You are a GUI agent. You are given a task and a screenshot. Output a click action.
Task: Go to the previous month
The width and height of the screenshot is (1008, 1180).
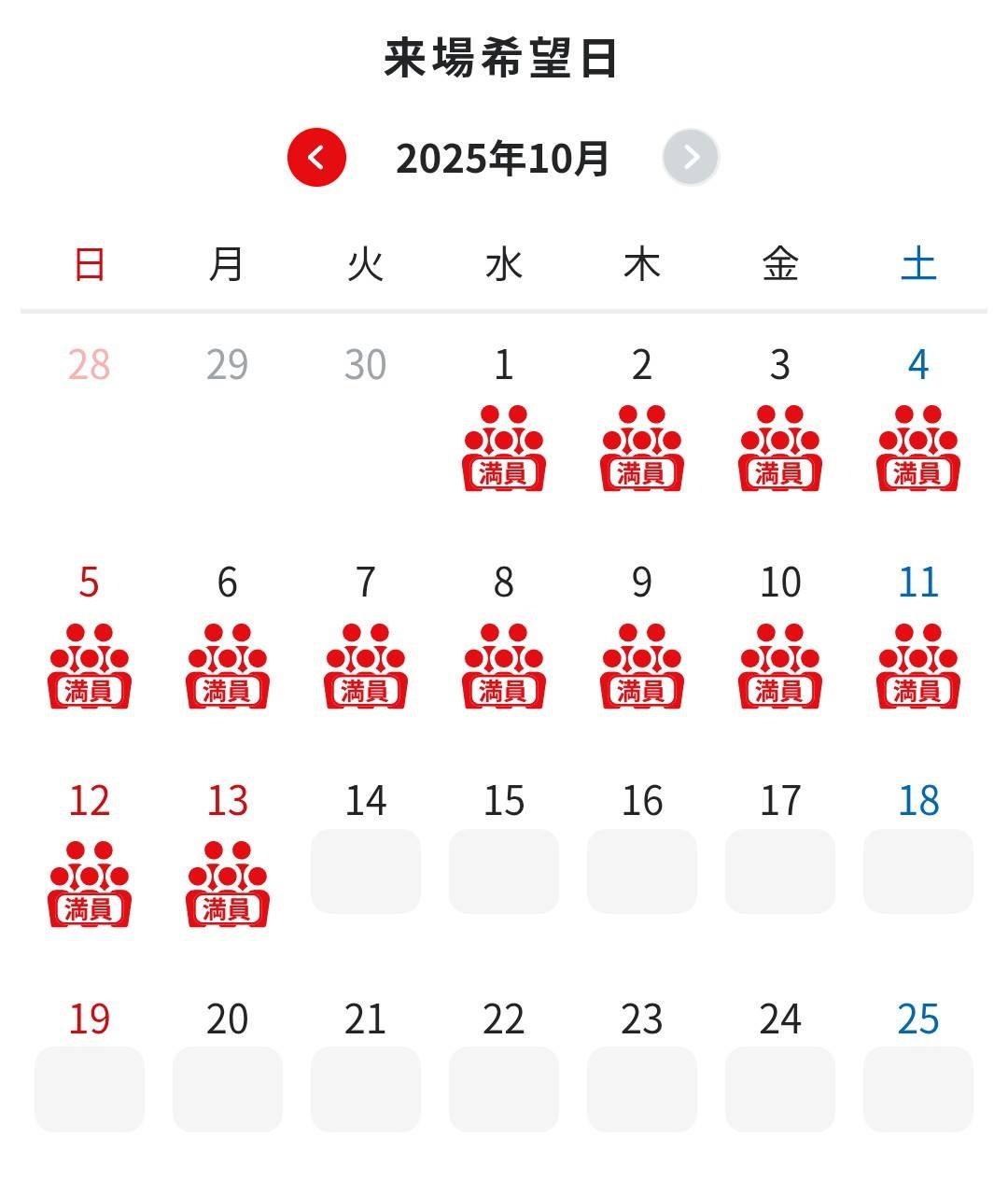tap(316, 158)
